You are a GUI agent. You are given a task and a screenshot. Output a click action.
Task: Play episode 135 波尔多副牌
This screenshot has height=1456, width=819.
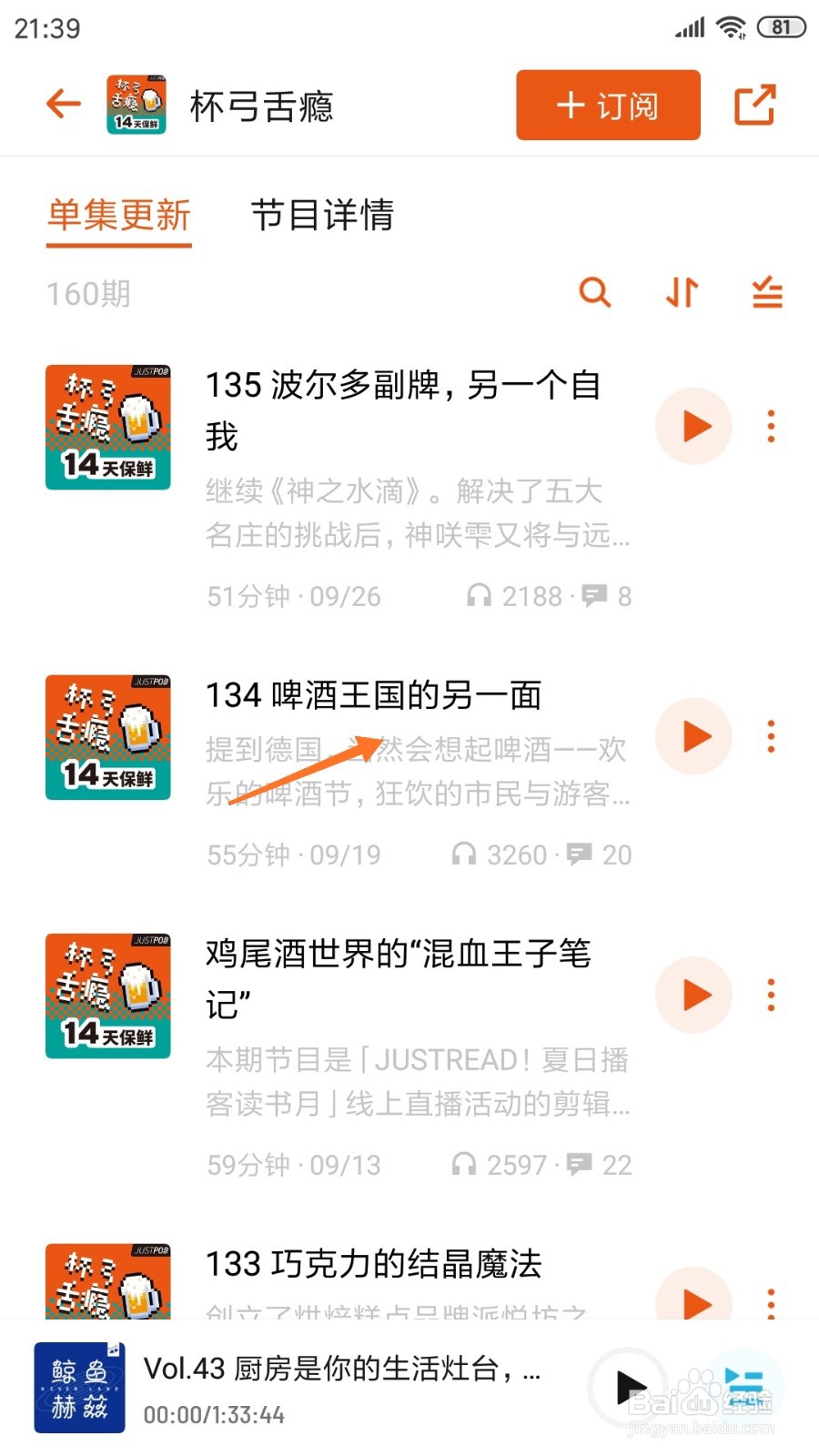point(694,426)
